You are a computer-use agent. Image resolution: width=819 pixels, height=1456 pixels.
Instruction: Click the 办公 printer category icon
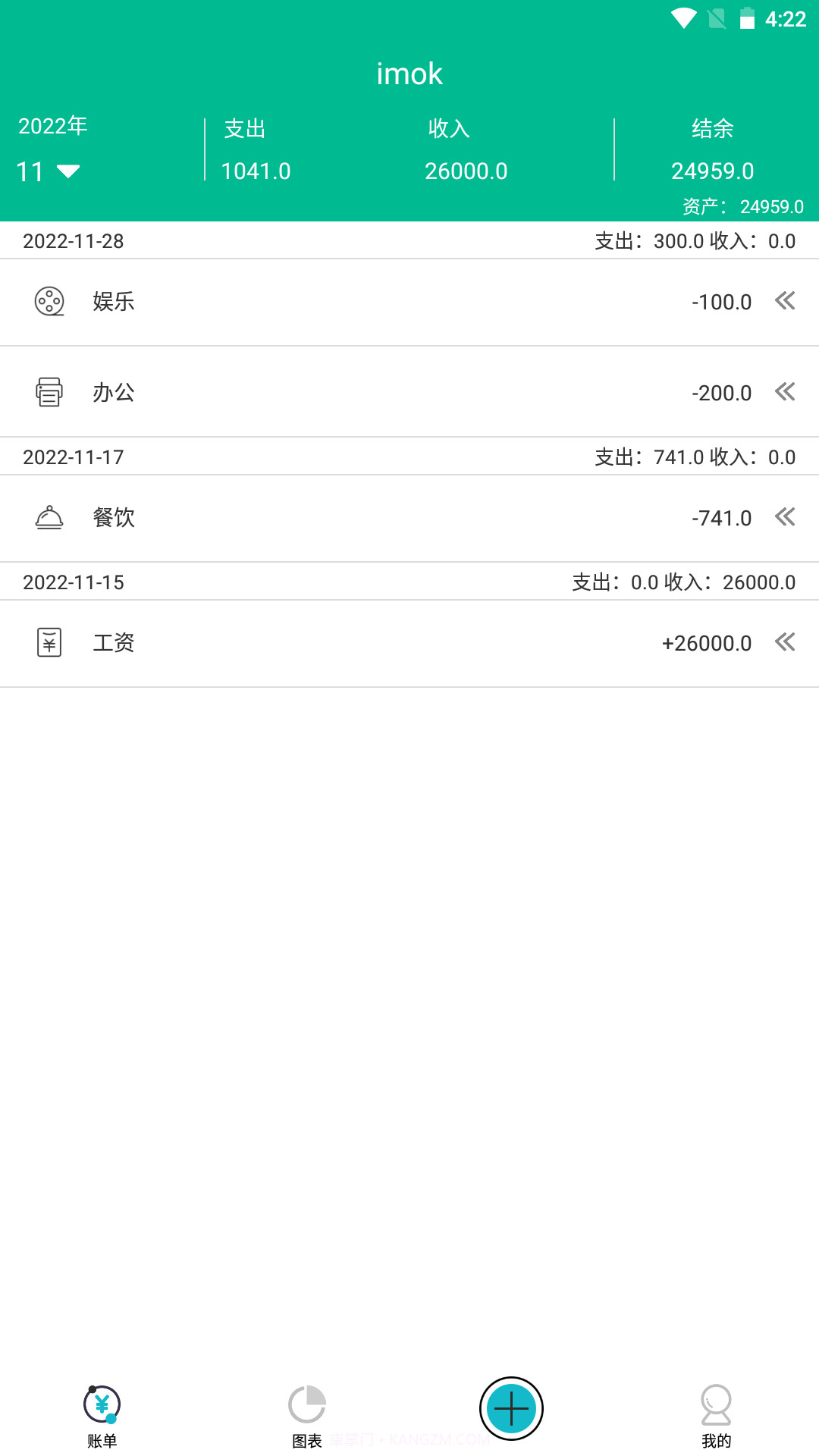pyautogui.click(x=49, y=392)
